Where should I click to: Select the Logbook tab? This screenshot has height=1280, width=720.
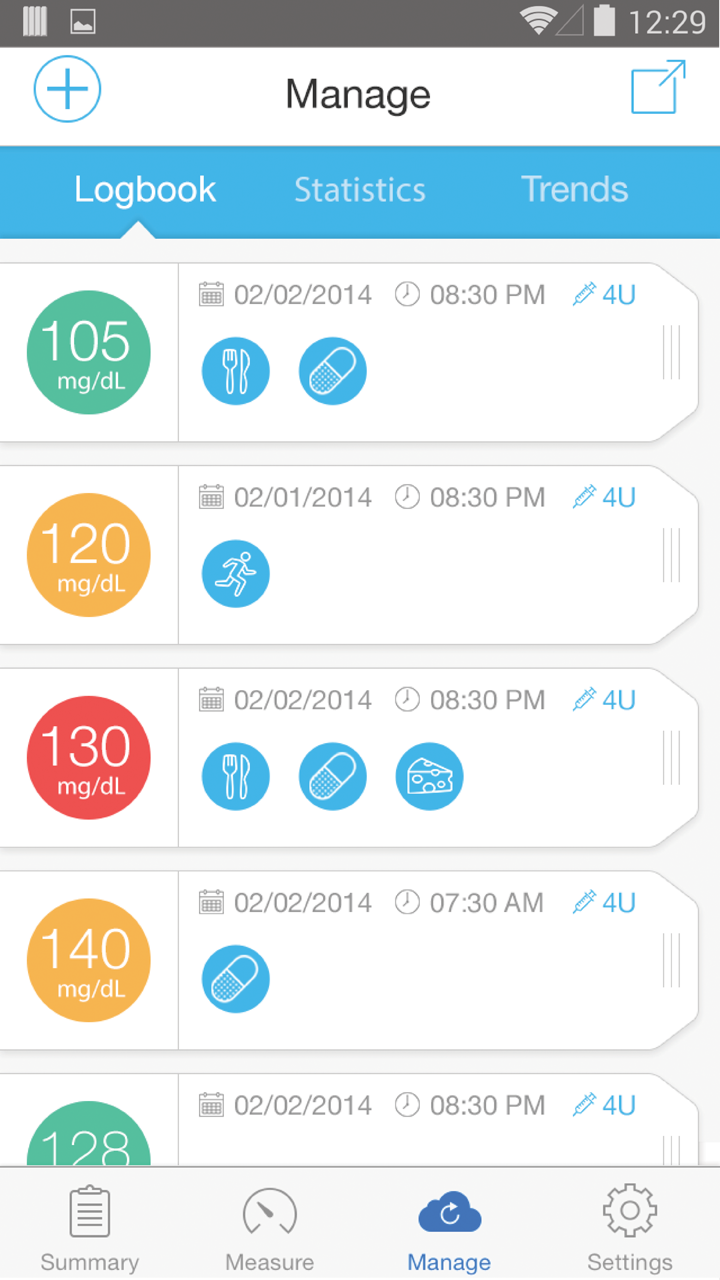pos(145,190)
